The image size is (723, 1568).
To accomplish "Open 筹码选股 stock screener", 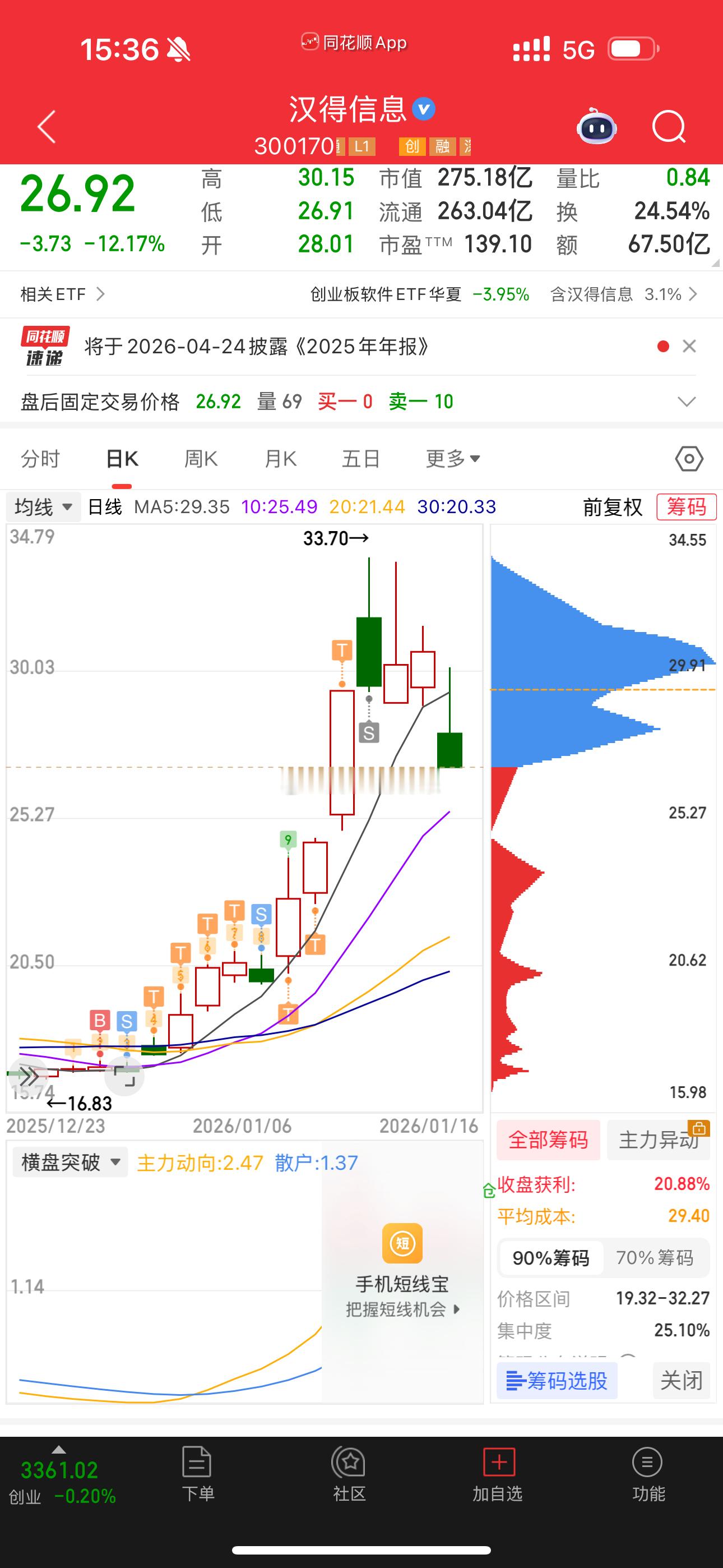I will (x=557, y=1381).
